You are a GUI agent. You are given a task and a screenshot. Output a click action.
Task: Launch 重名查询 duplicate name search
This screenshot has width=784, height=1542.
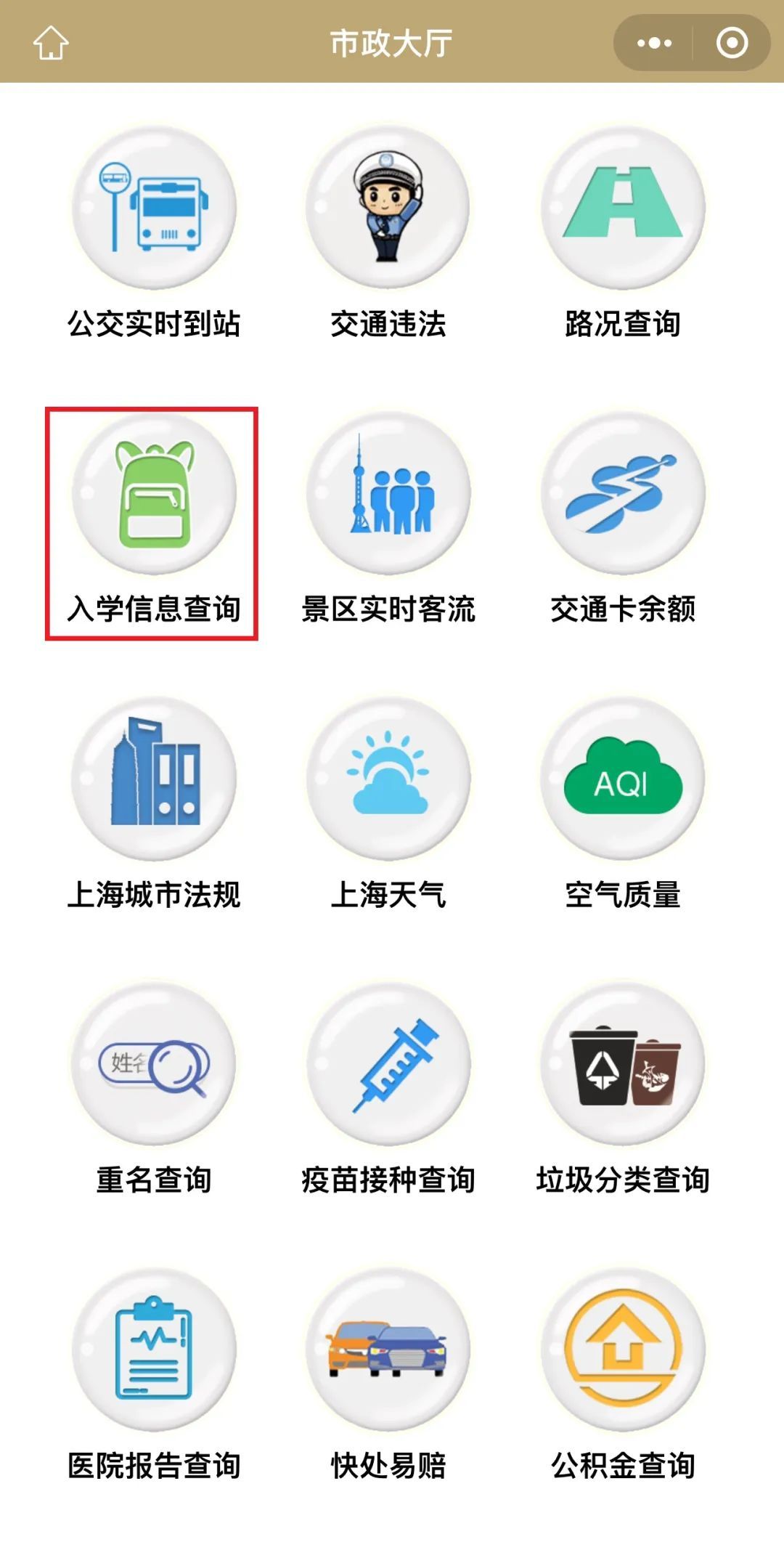click(154, 1065)
